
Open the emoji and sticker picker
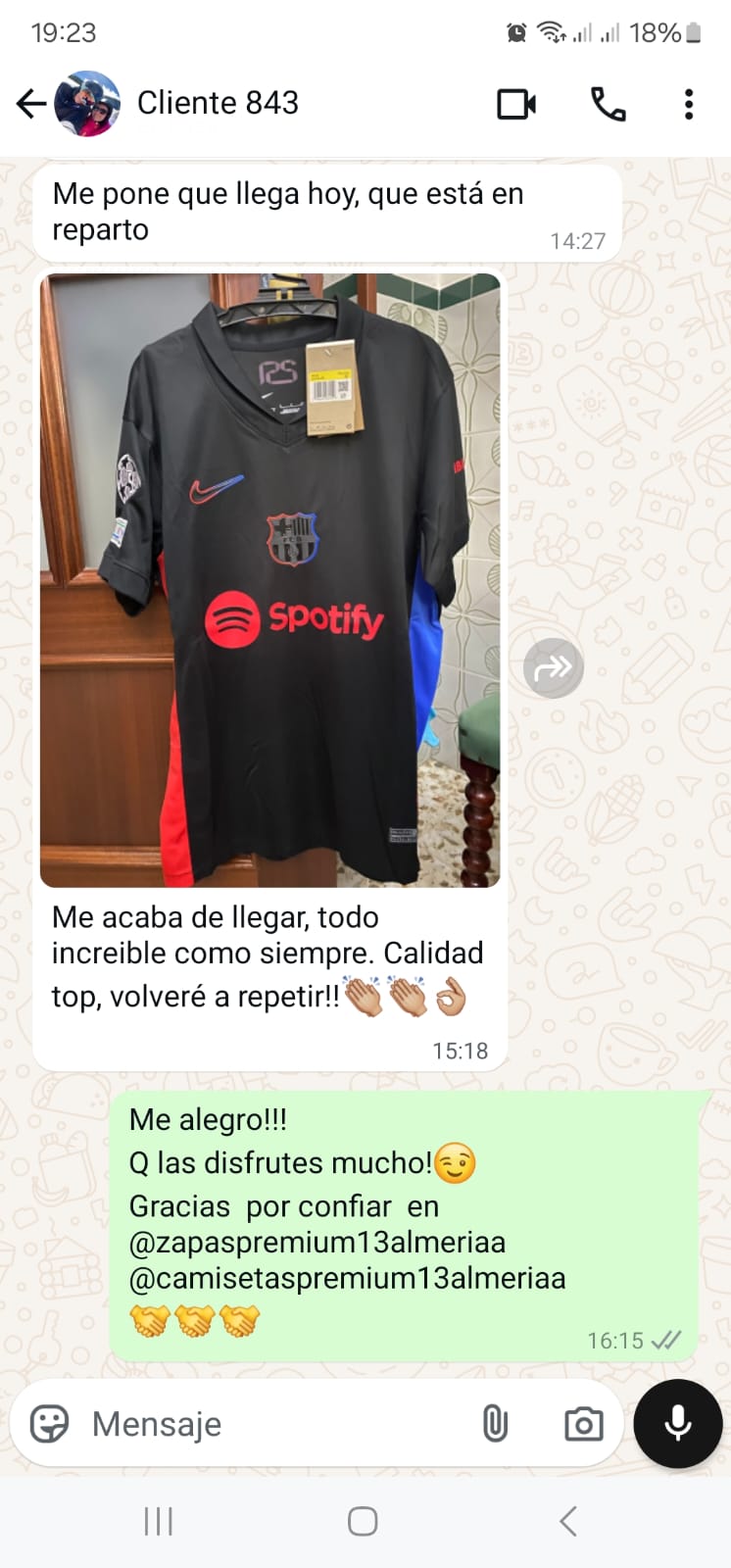tap(49, 1424)
